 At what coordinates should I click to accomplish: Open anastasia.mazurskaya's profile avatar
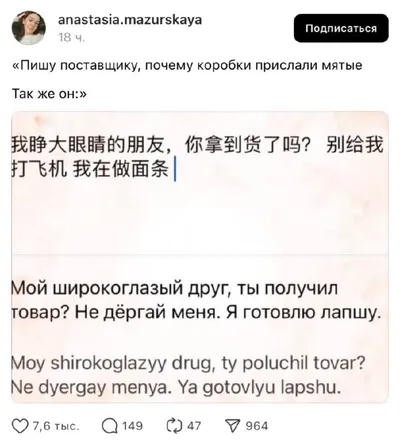28,28
